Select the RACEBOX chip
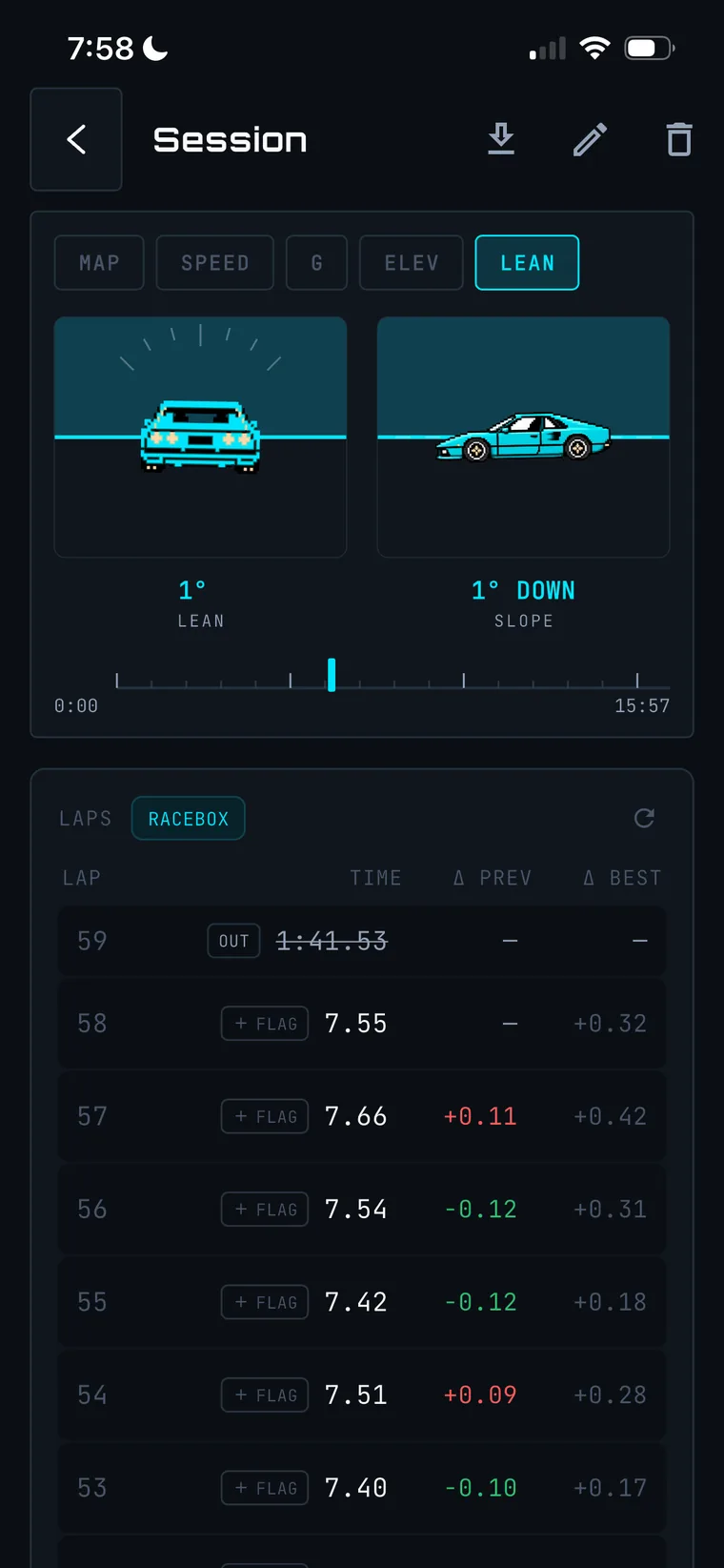 pos(189,819)
